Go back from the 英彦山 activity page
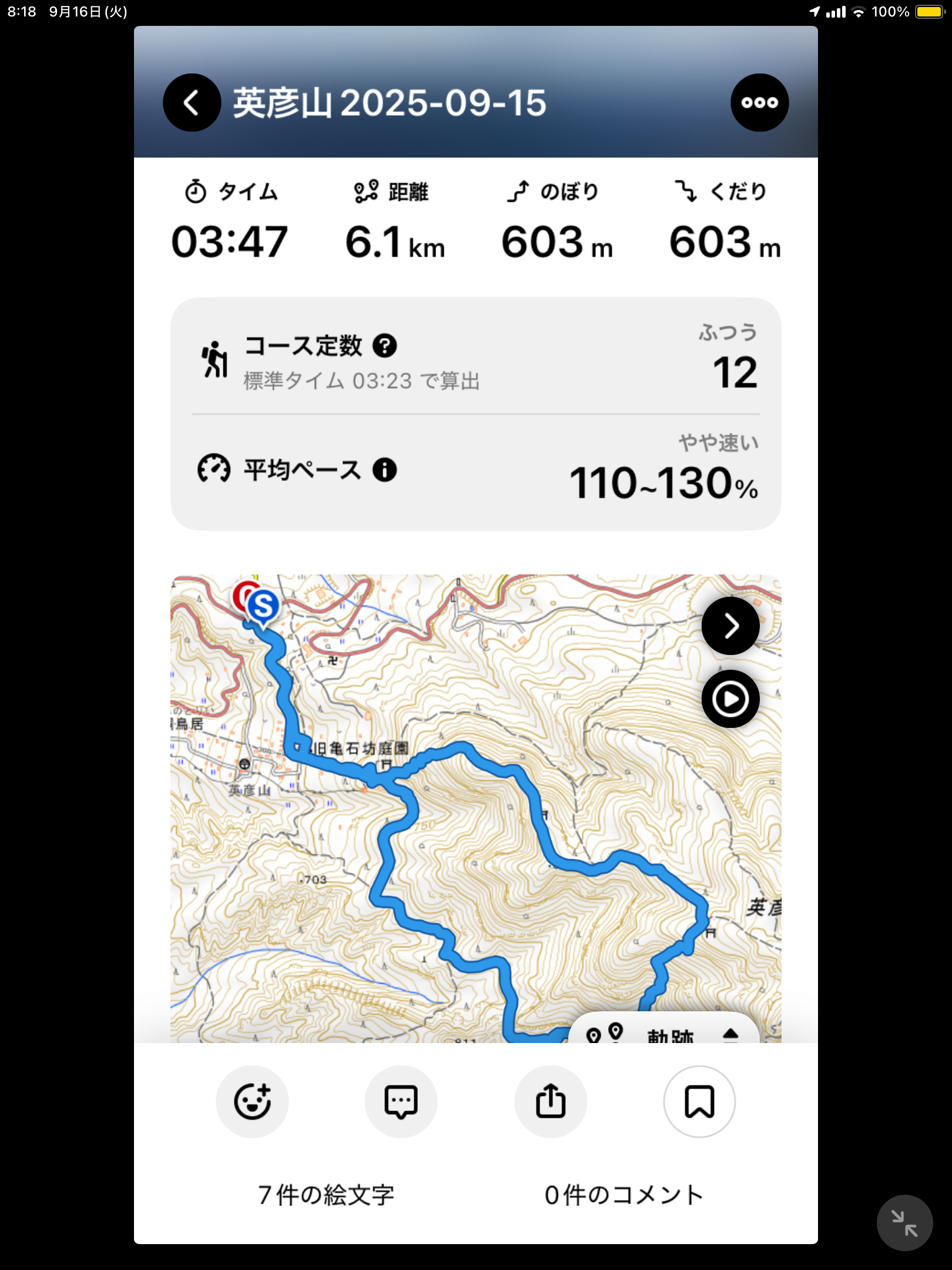The height and width of the screenshot is (1270, 952). pyautogui.click(x=192, y=103)
